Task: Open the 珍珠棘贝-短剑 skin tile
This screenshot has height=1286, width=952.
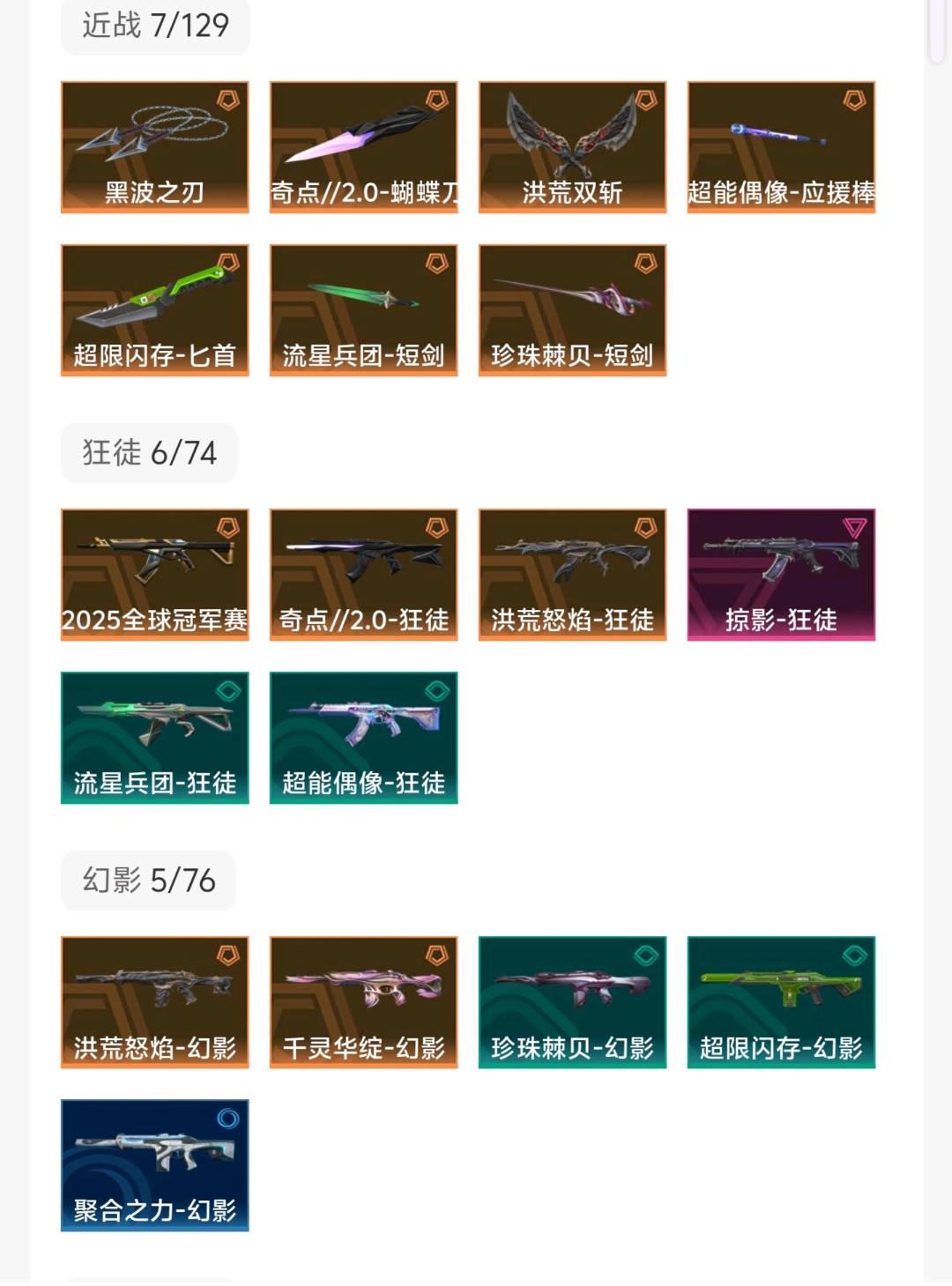Action: pyautogui.click(x=572, y=310)
